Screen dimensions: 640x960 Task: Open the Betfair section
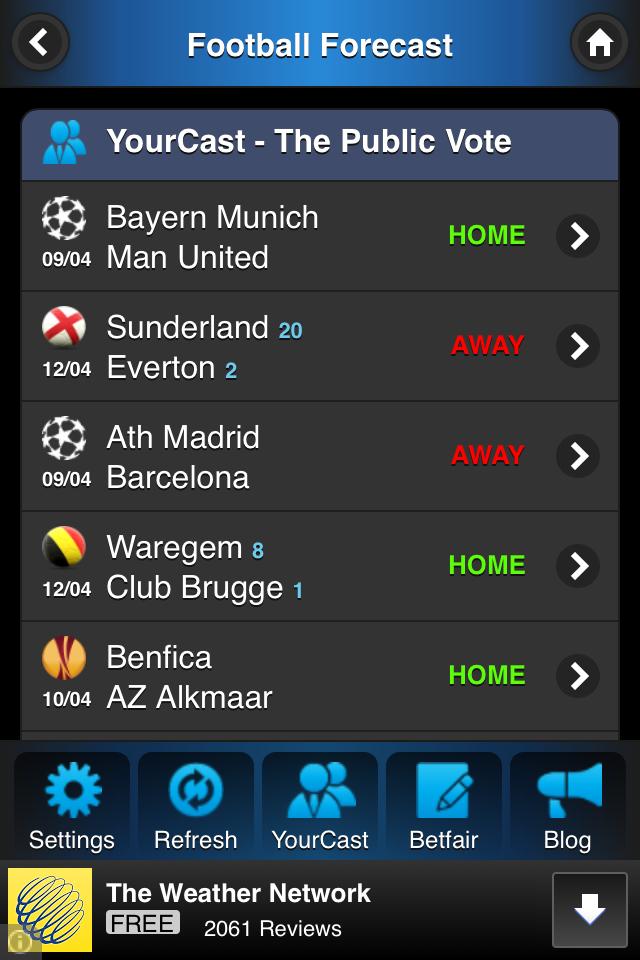[444, 805]
